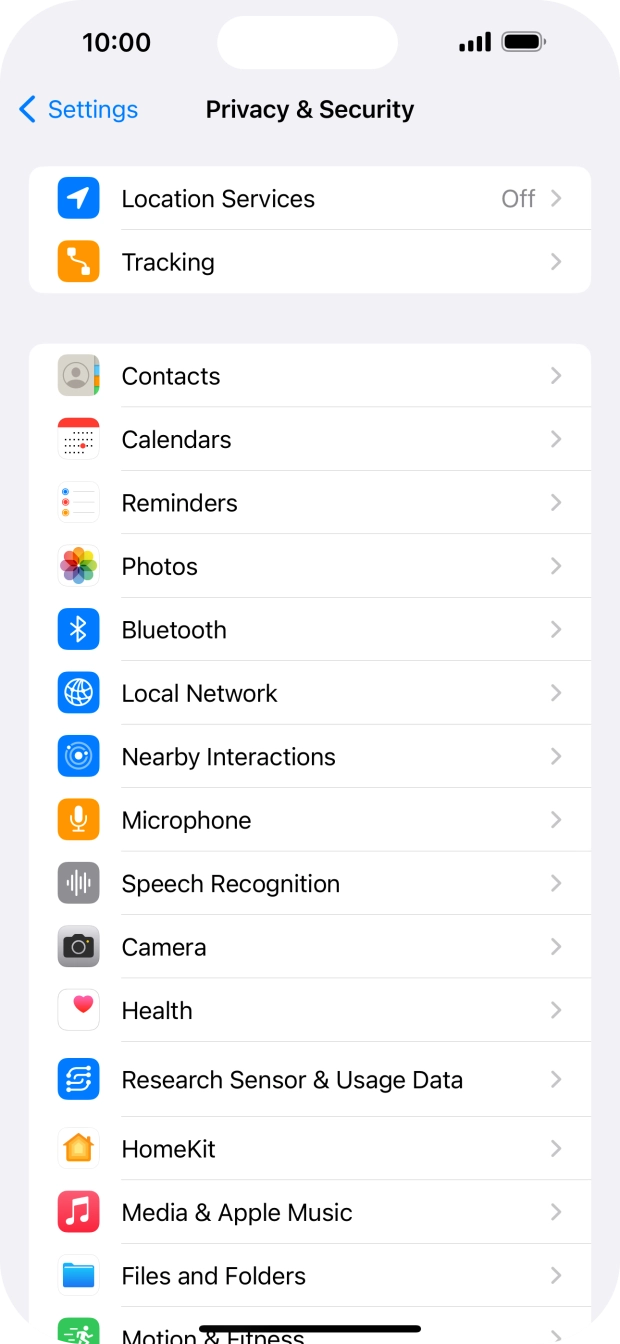The width and height of the screenshot is (620, 1344).
Task: Open Contacts privacy settings
Action: pos(310,376)
